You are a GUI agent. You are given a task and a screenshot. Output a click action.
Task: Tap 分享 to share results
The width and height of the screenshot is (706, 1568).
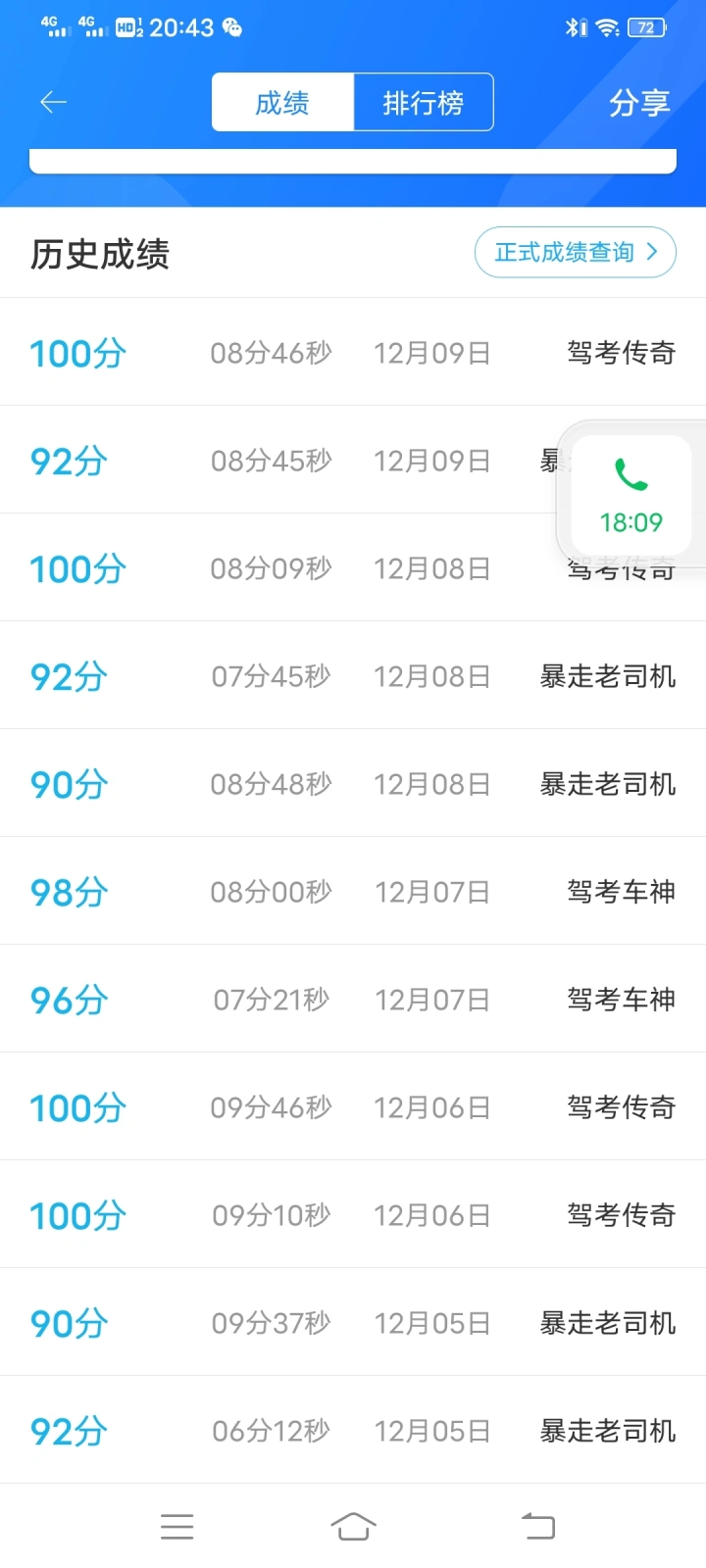[639, 102]
